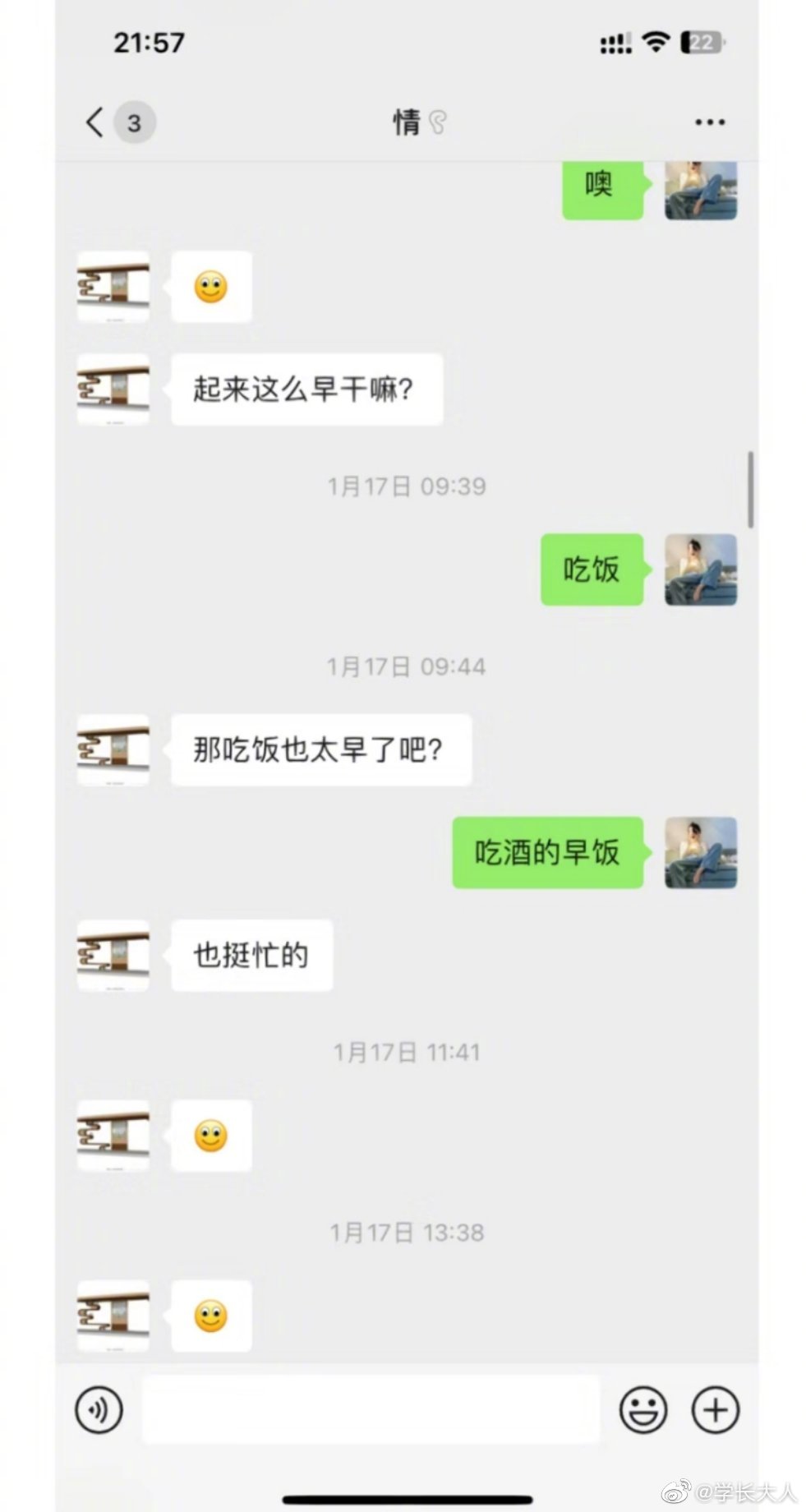Image resolution: width=806 pixels, height=1512 pixels.
Task: Open the emoji sticker panel
Action: coord(642,1409)
